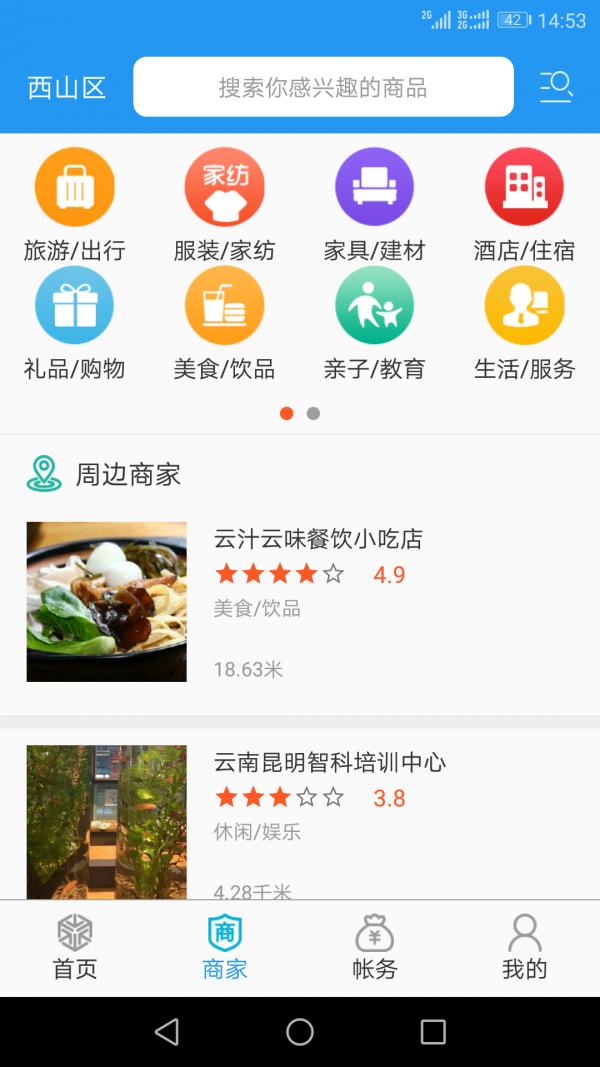Tap the search box for products
The image size is (600, 1067).
323,88
